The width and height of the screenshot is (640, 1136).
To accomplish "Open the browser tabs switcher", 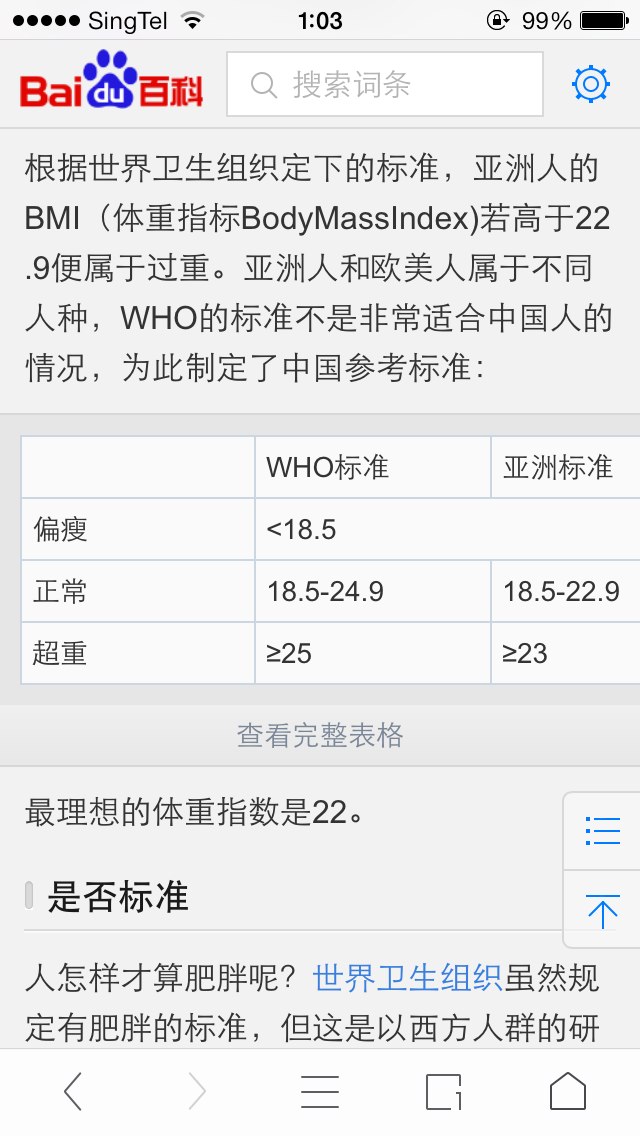I will click(444, 1091).
